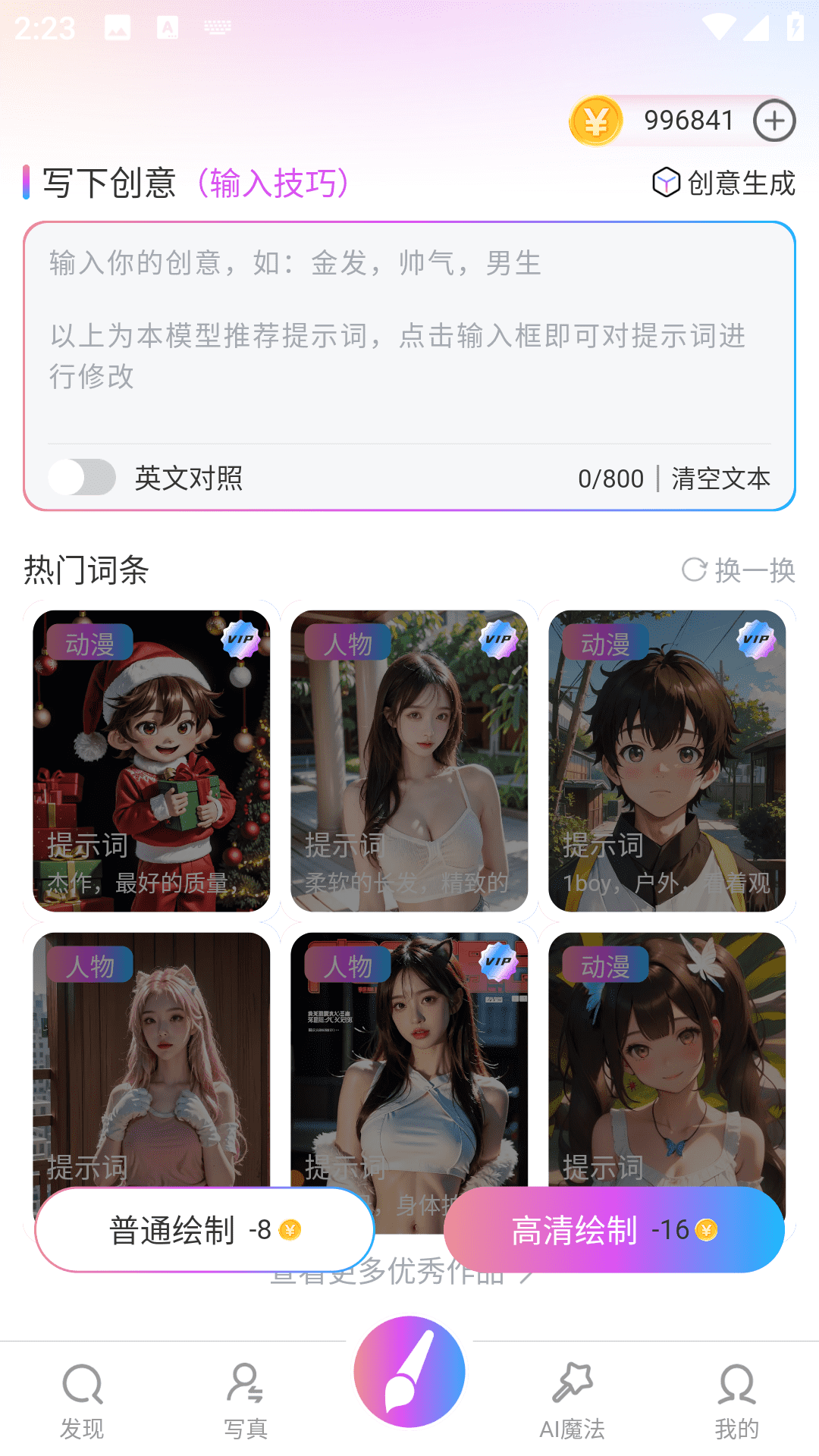Pick the 1boy 户外 动漫 prompt card
Screen dimensions: 819x1456
pos(667,761)
